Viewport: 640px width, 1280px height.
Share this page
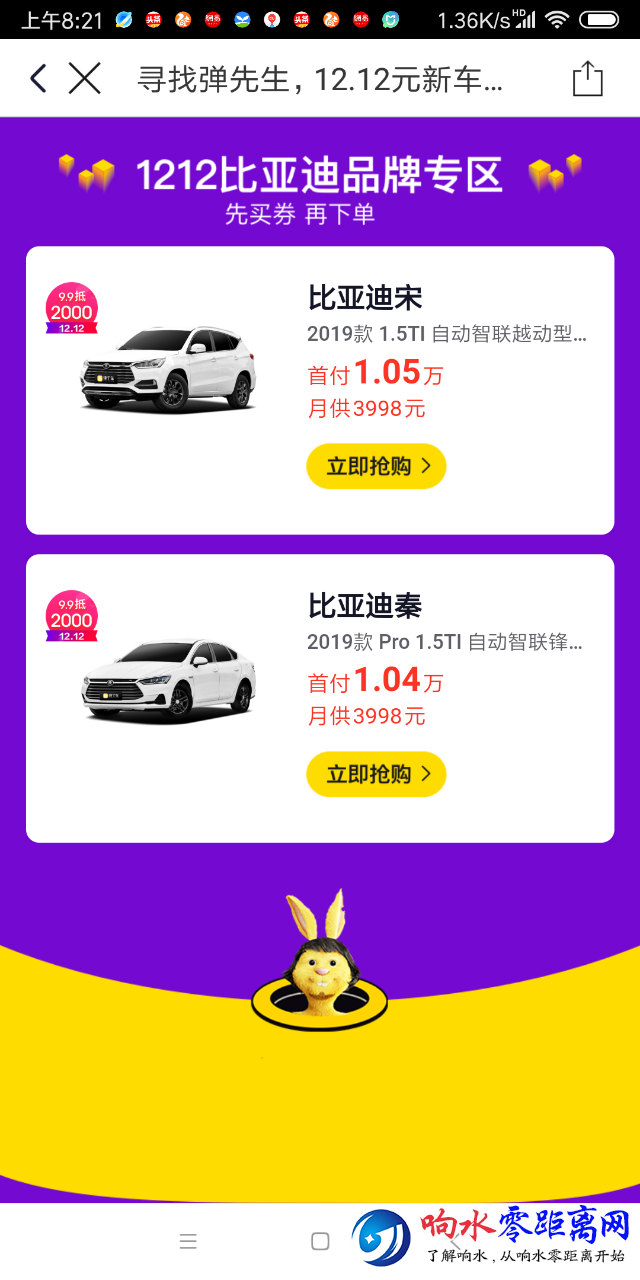[588, 79]
